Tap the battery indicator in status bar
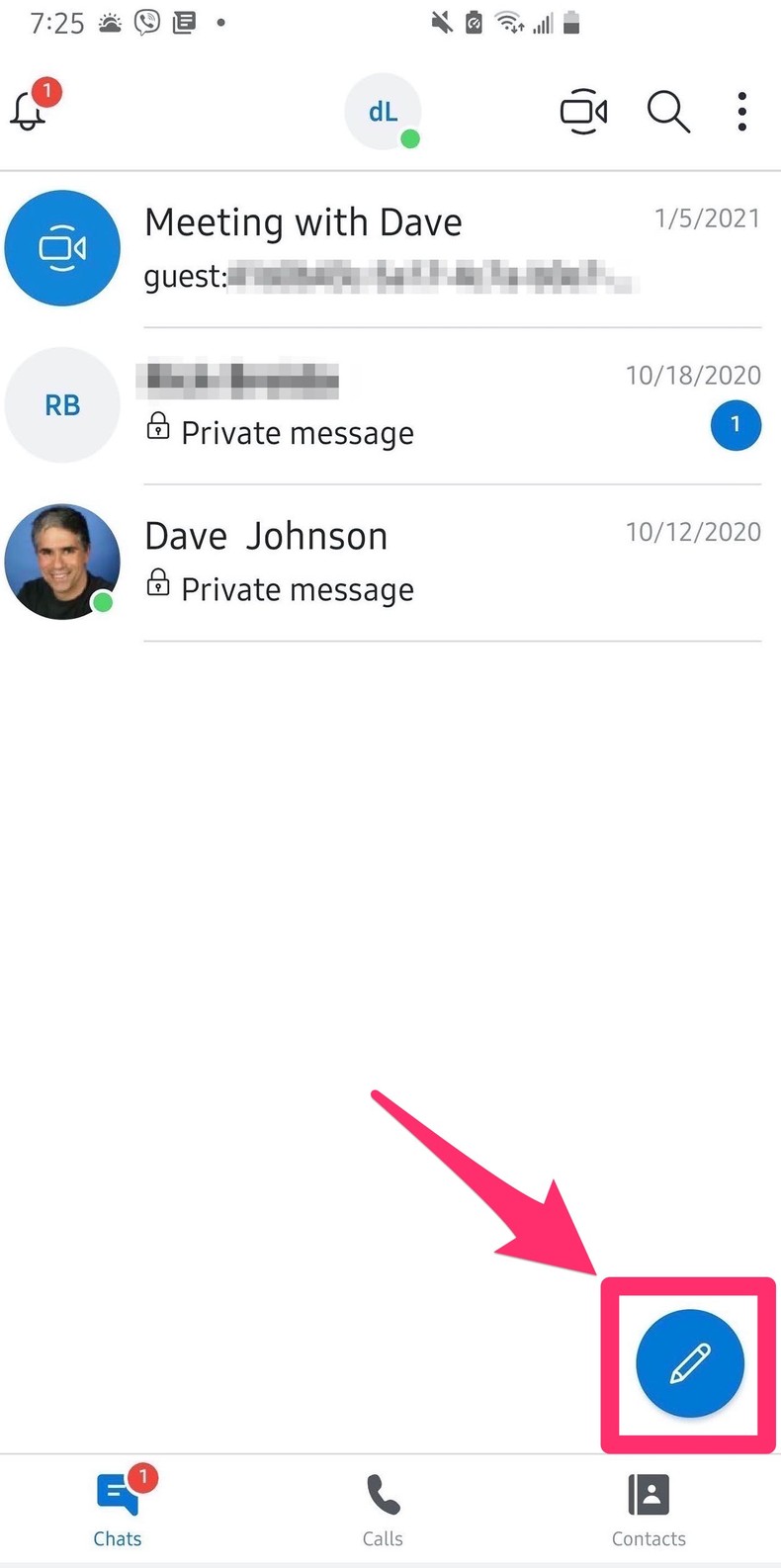The width and height of the screenshot is (781, 1568). tap(570, 23)
